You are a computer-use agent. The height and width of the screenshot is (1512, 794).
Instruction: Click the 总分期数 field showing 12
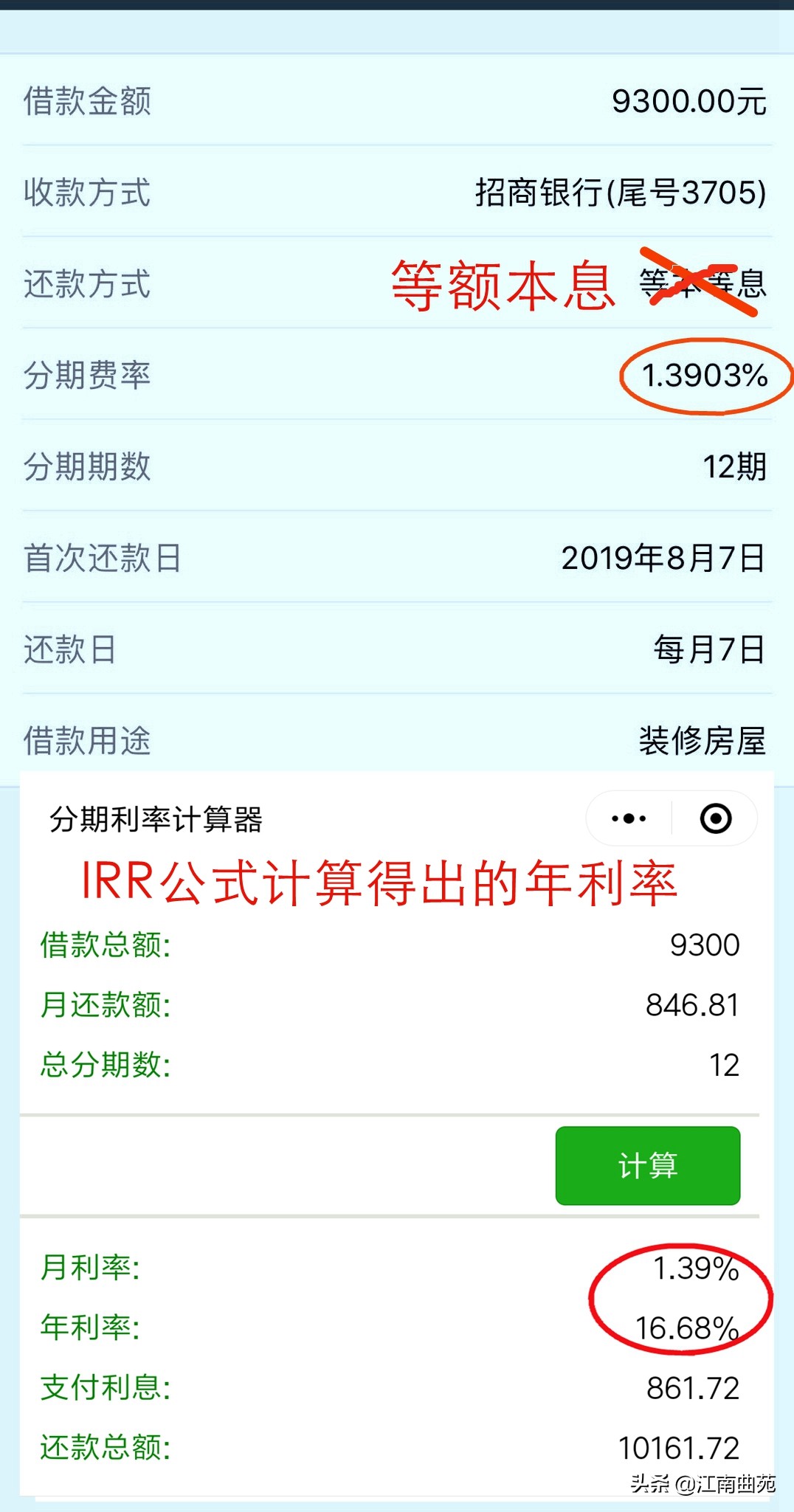point(726,1065)
